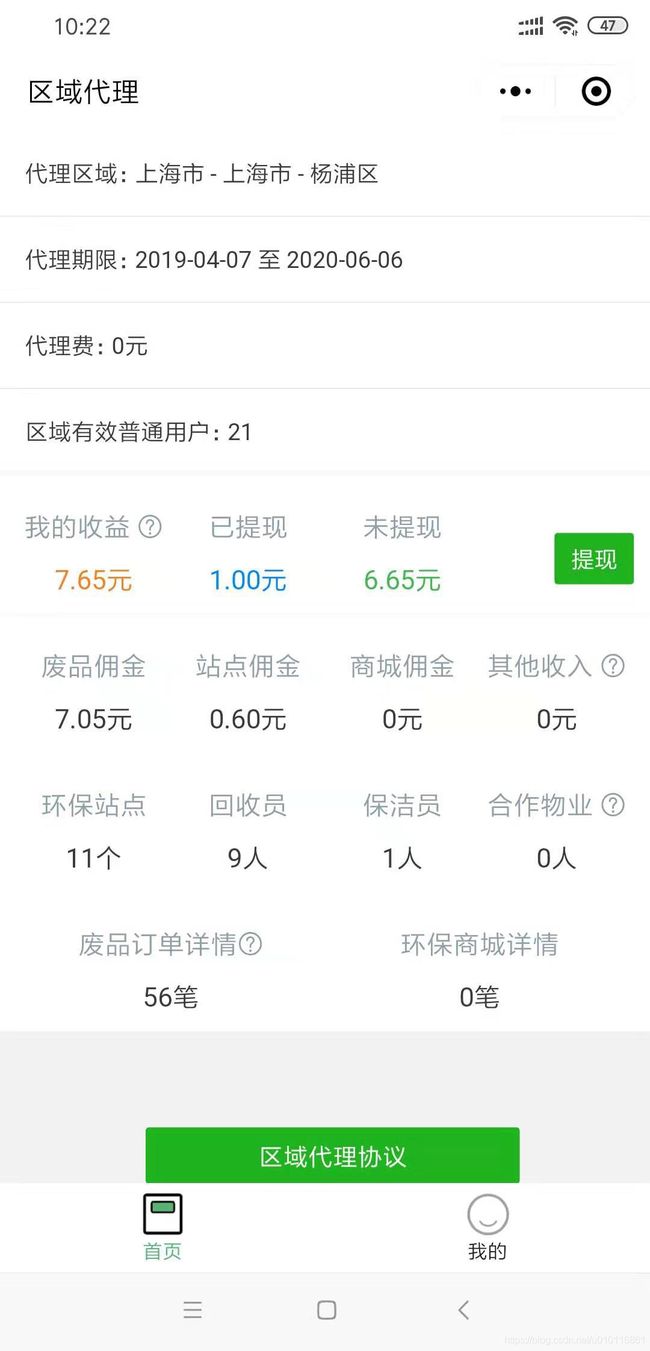Show help for 我的收益
This screenshot has height=1351, width=650.
point(150,527)
